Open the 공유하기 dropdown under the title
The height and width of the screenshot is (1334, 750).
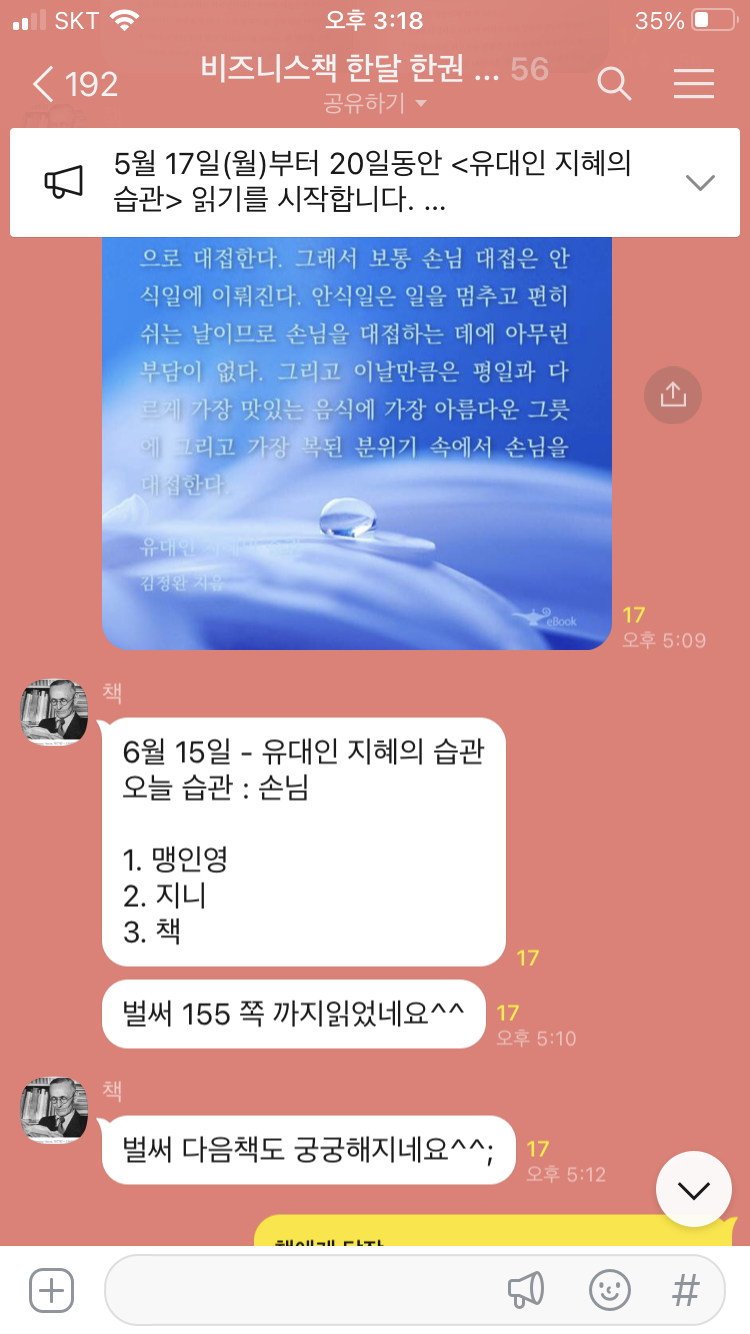click(375, 104)
